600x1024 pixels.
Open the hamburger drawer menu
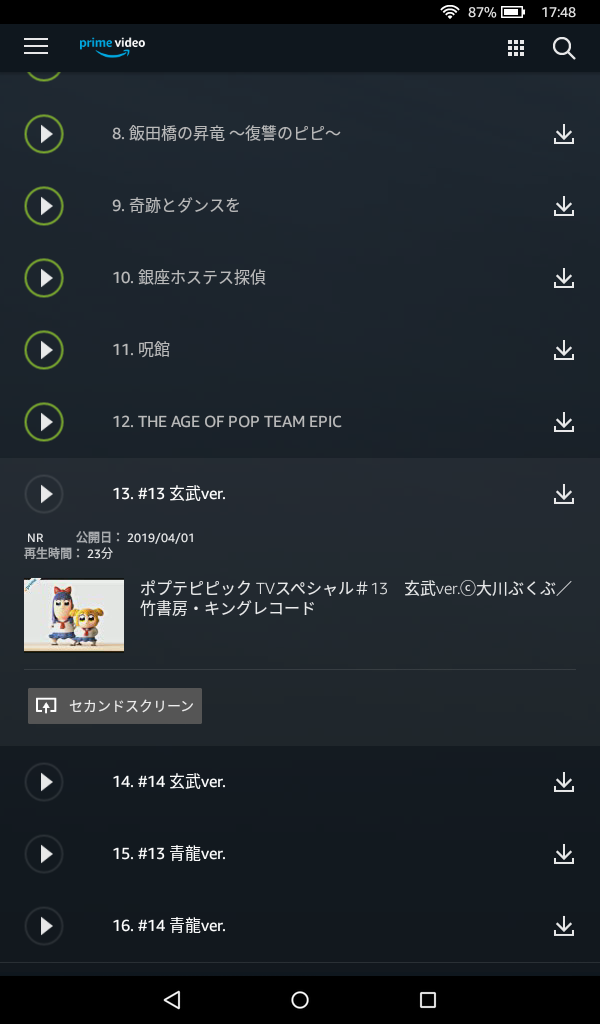pos(36,46)
